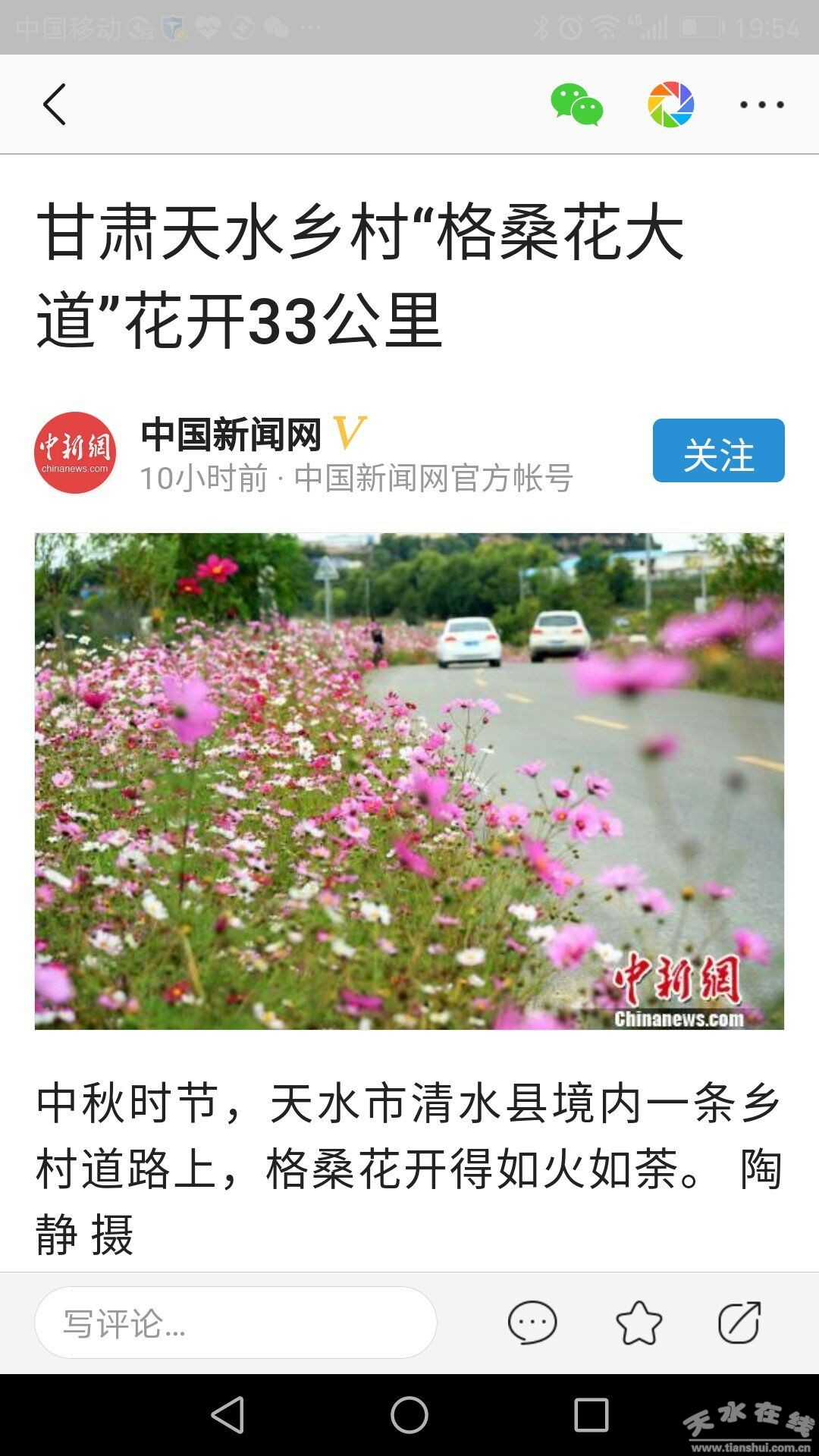Open the 中国新闻网 publisher profile avatar

pyautogui.click(x=75, y=453)
